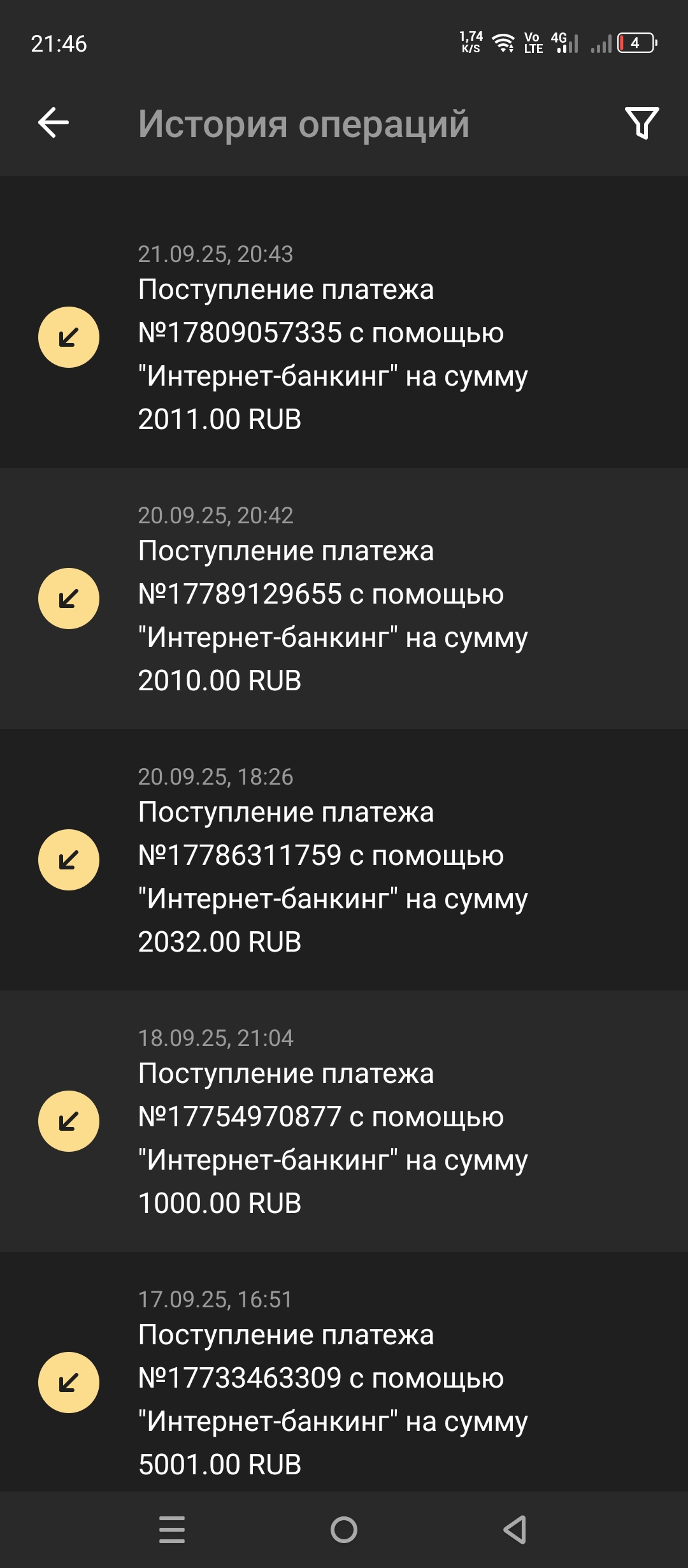Tap the system home button
The width and height of the screenshot is (688, 1568).
click(x=344, y=1530)
